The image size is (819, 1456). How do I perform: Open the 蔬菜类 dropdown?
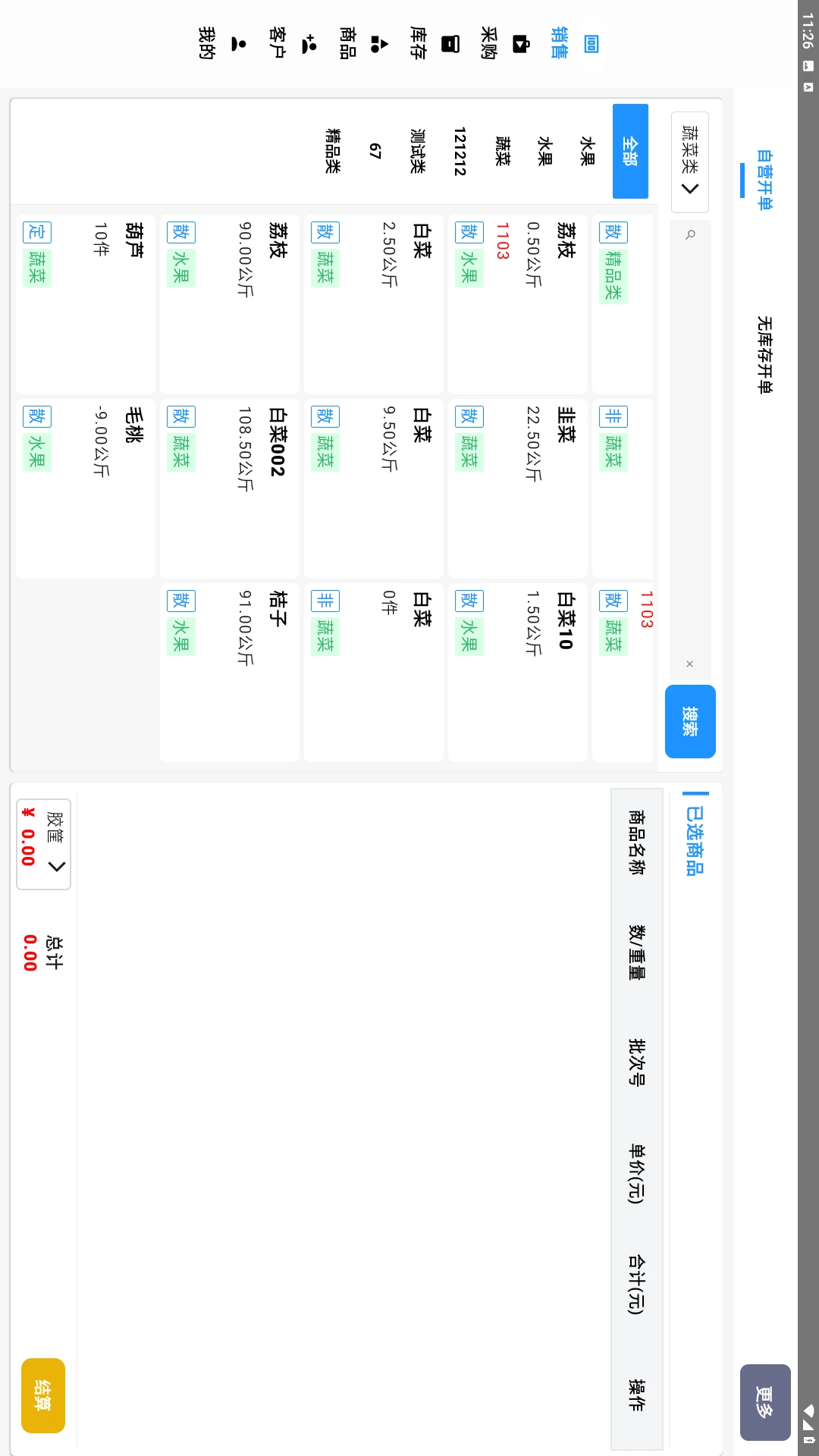click(690, 162)
